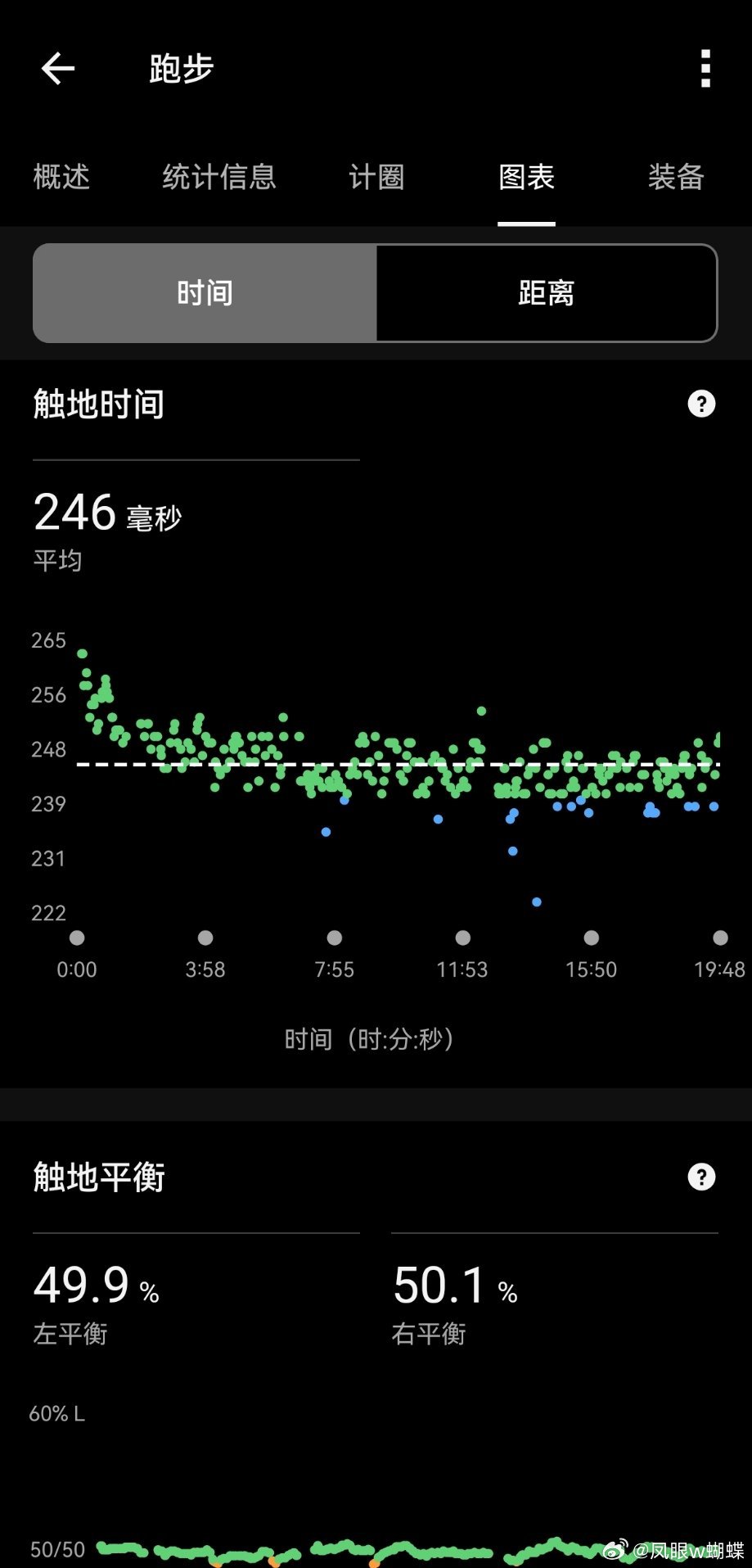
Task: Switch to the 概述 tab
Action: pyautogui.click(x=61, y=176)
